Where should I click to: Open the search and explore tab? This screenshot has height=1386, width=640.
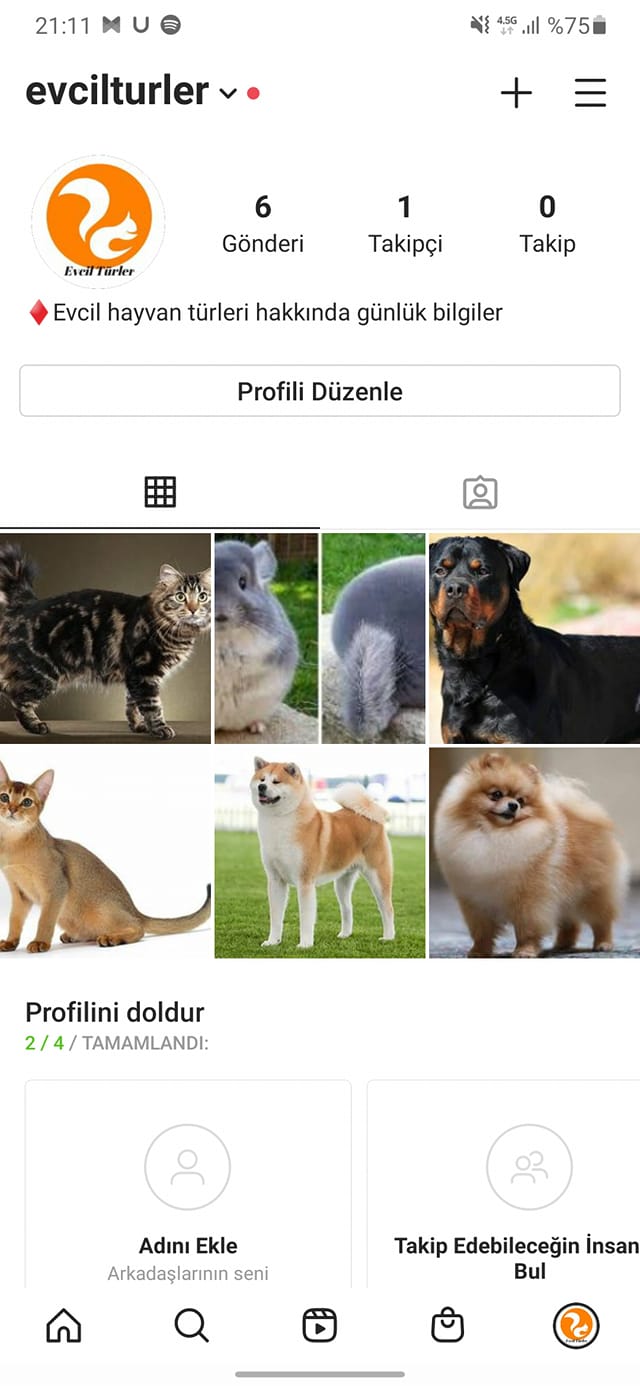tap(191, 1326)
